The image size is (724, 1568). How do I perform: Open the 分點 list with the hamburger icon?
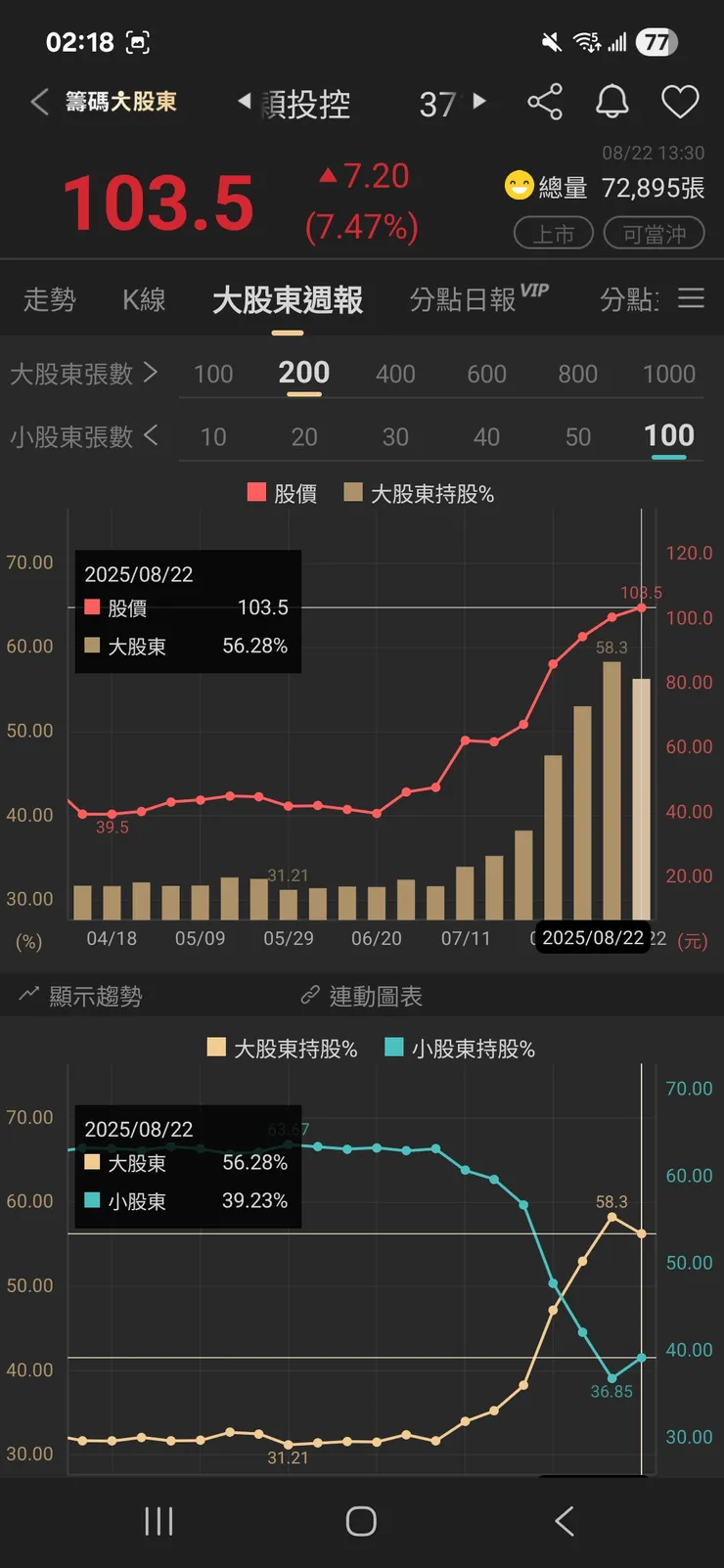click(692, 299)
